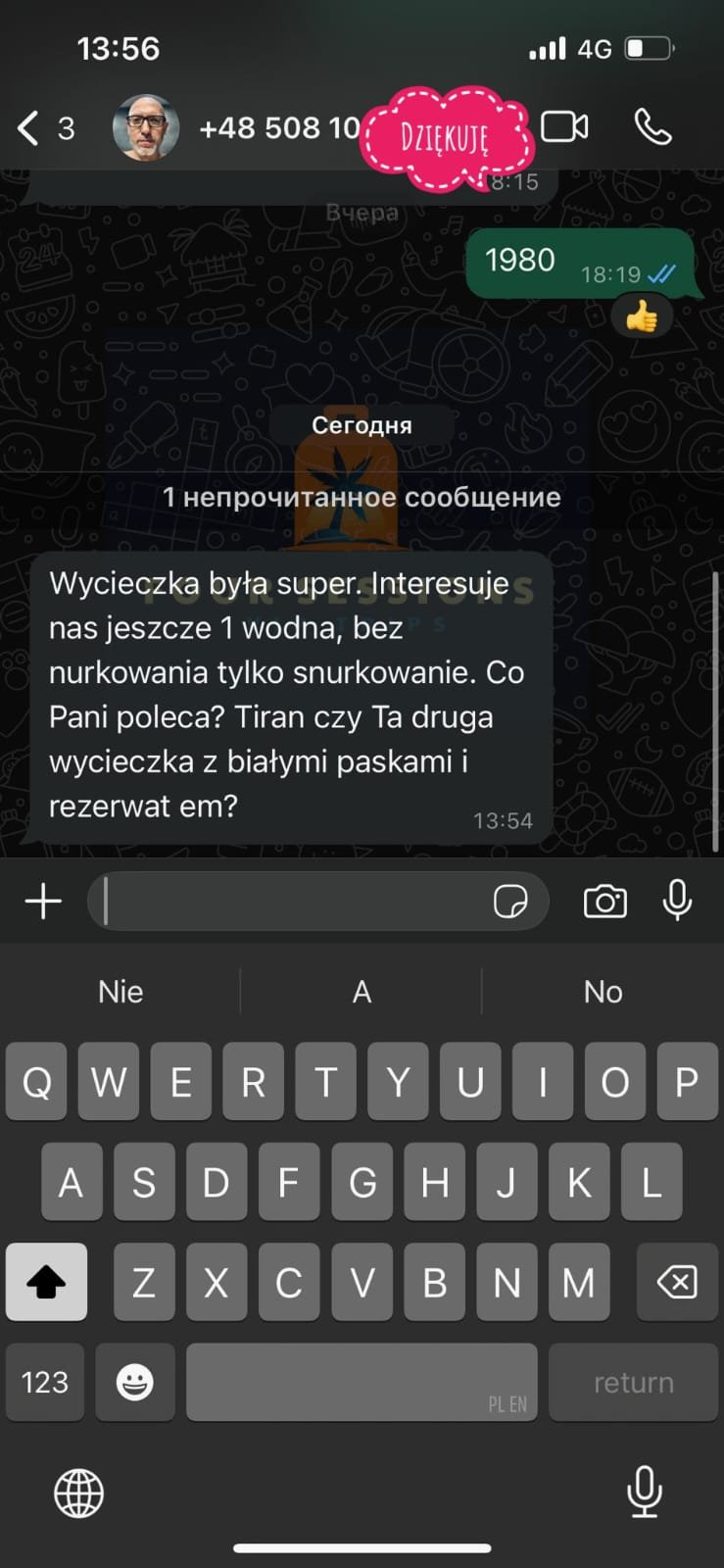Image resolution: width=724 pixels, height=1568 pixels.
Task: Record a voice message
Action: click(677, 901)
